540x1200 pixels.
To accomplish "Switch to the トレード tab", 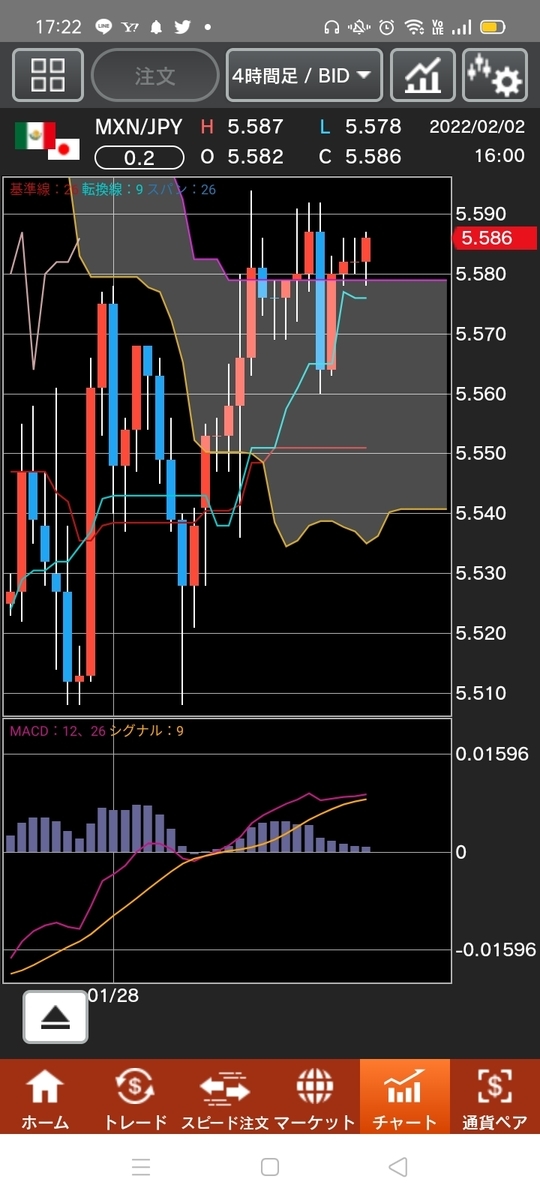I will click(134, 1096).
